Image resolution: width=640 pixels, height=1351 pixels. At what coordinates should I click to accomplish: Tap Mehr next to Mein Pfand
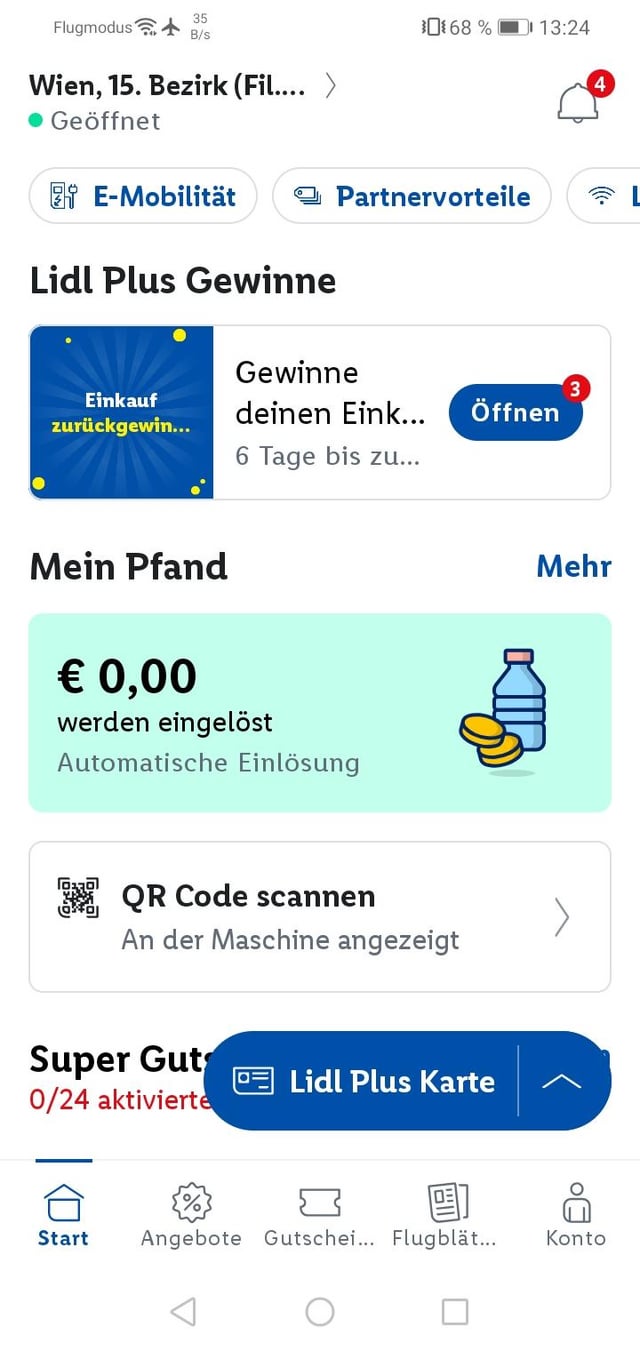coord(574,566)
